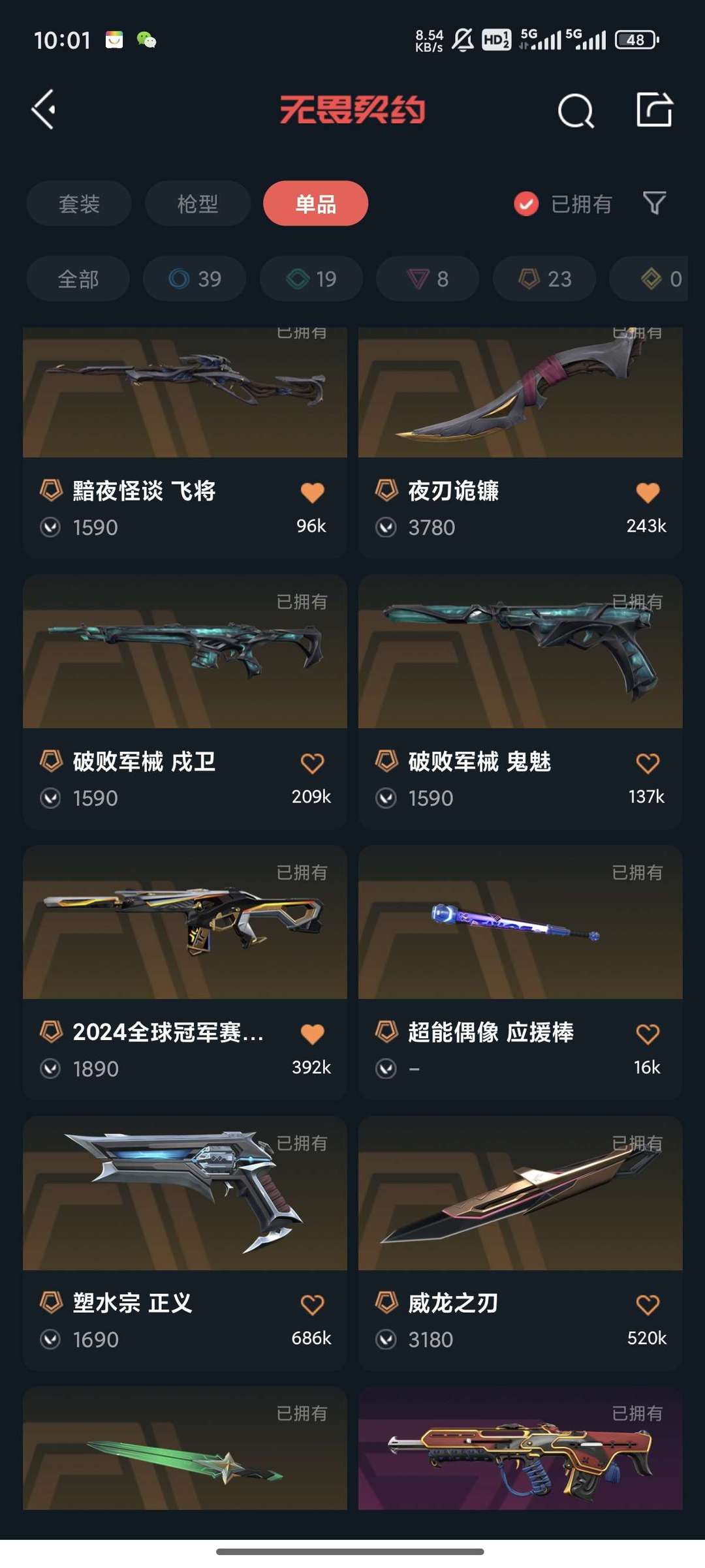Viewport: 705px width, 1568px height.
Task: Like the 塑水宗 正义 skin
Action: [312, 1305]
